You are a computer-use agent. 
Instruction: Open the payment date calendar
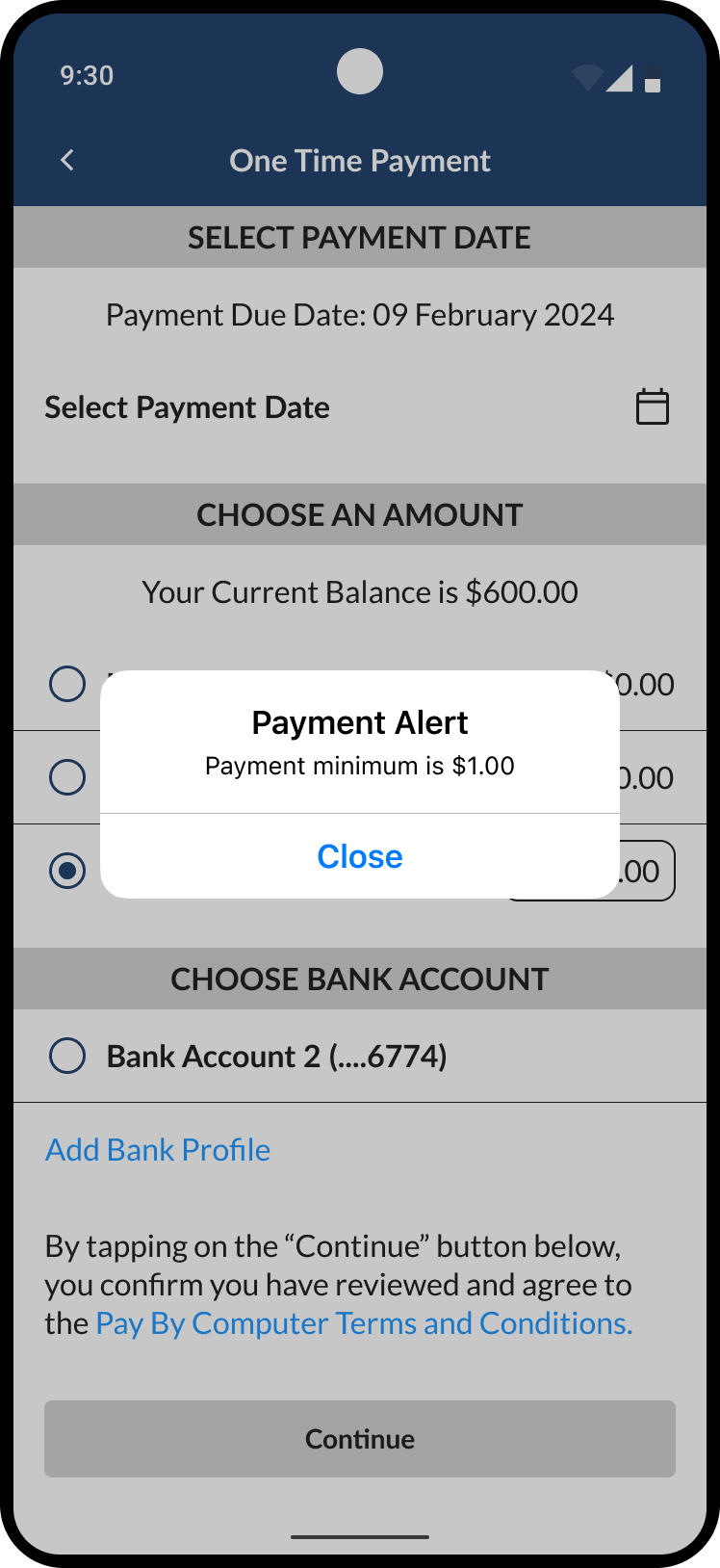pyautogui.click(x=653, y=406)
